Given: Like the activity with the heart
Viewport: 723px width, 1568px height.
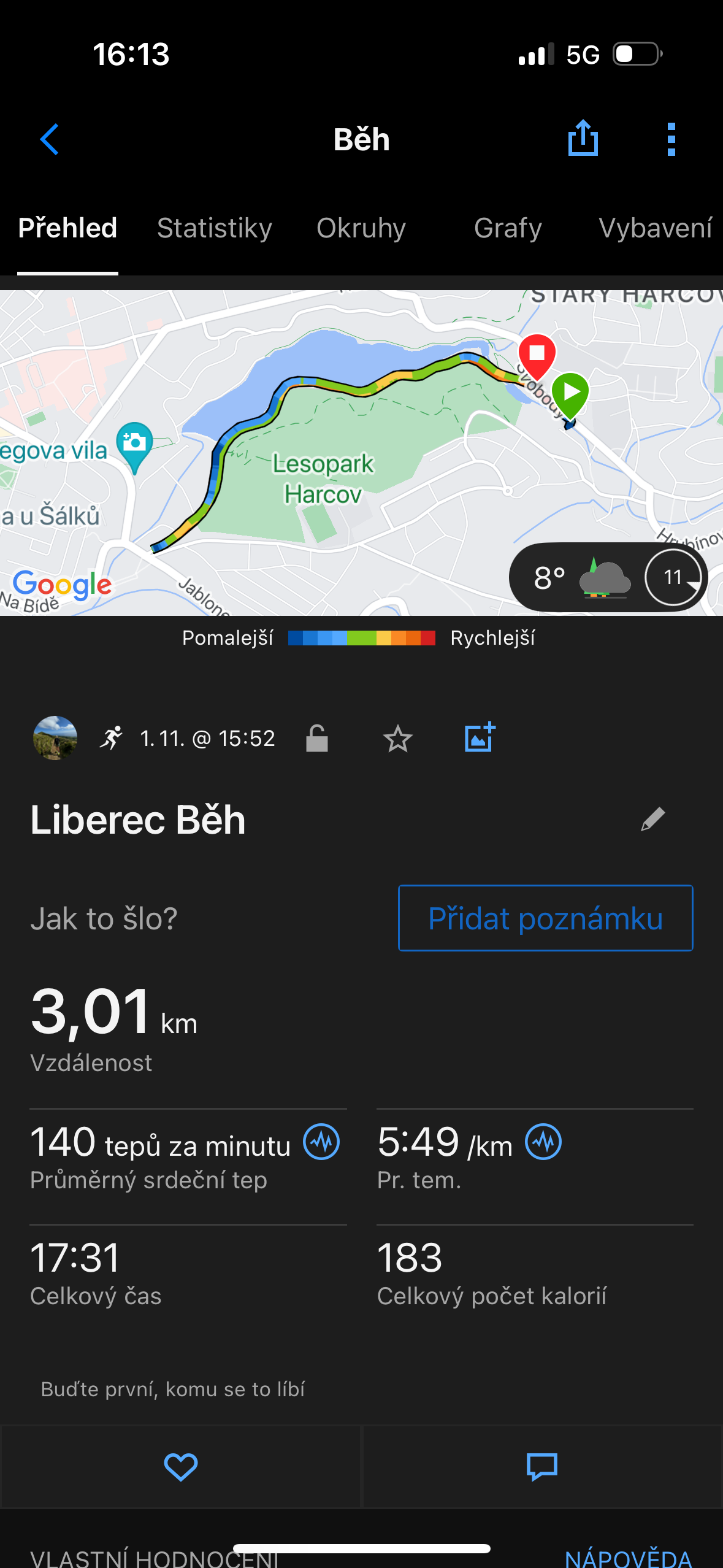Looking at the screenshot, I should click(180, 1467).
